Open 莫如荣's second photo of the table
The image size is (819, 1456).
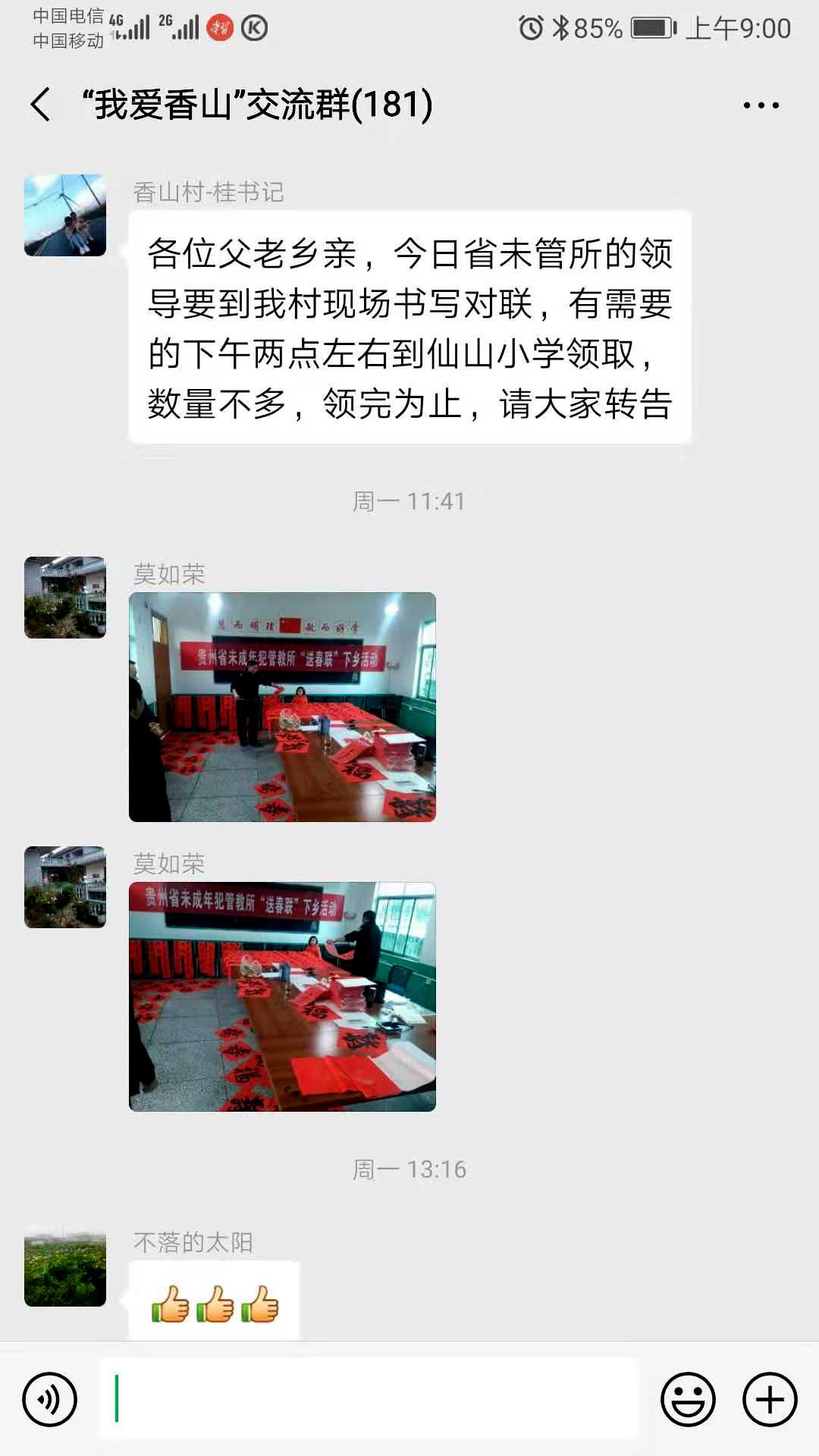(x=282, y=996)
